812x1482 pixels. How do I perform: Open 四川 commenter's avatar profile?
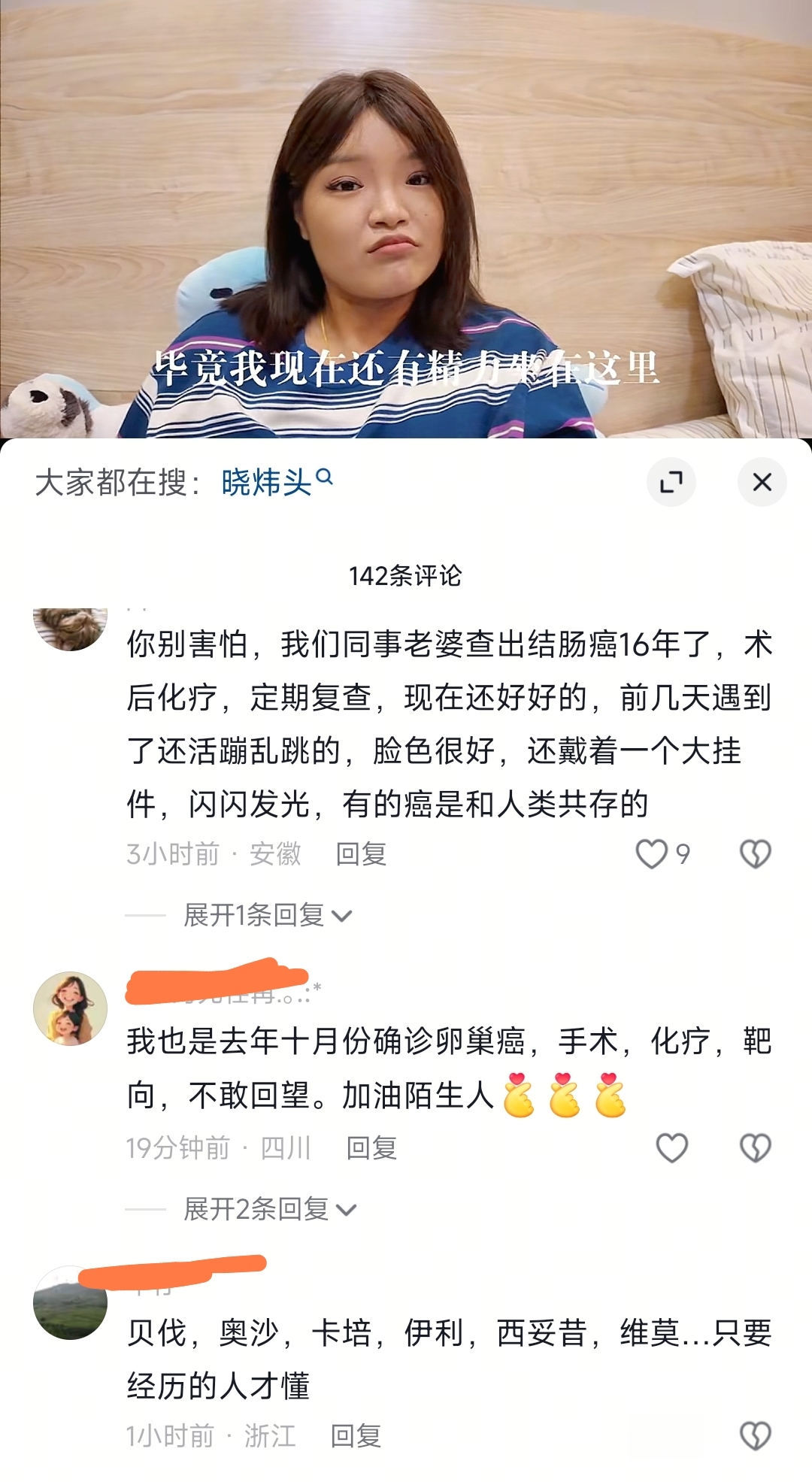[71, 1008]
